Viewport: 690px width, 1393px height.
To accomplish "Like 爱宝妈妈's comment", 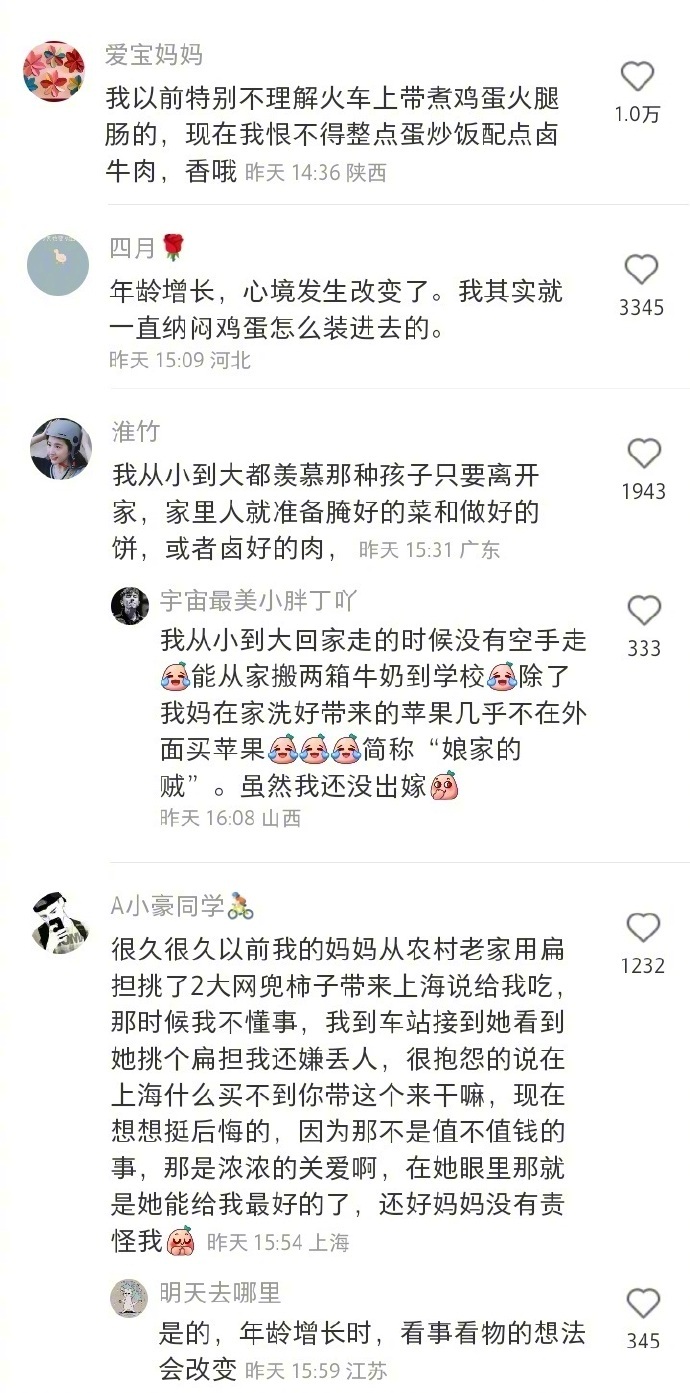I will coord(637,77).
